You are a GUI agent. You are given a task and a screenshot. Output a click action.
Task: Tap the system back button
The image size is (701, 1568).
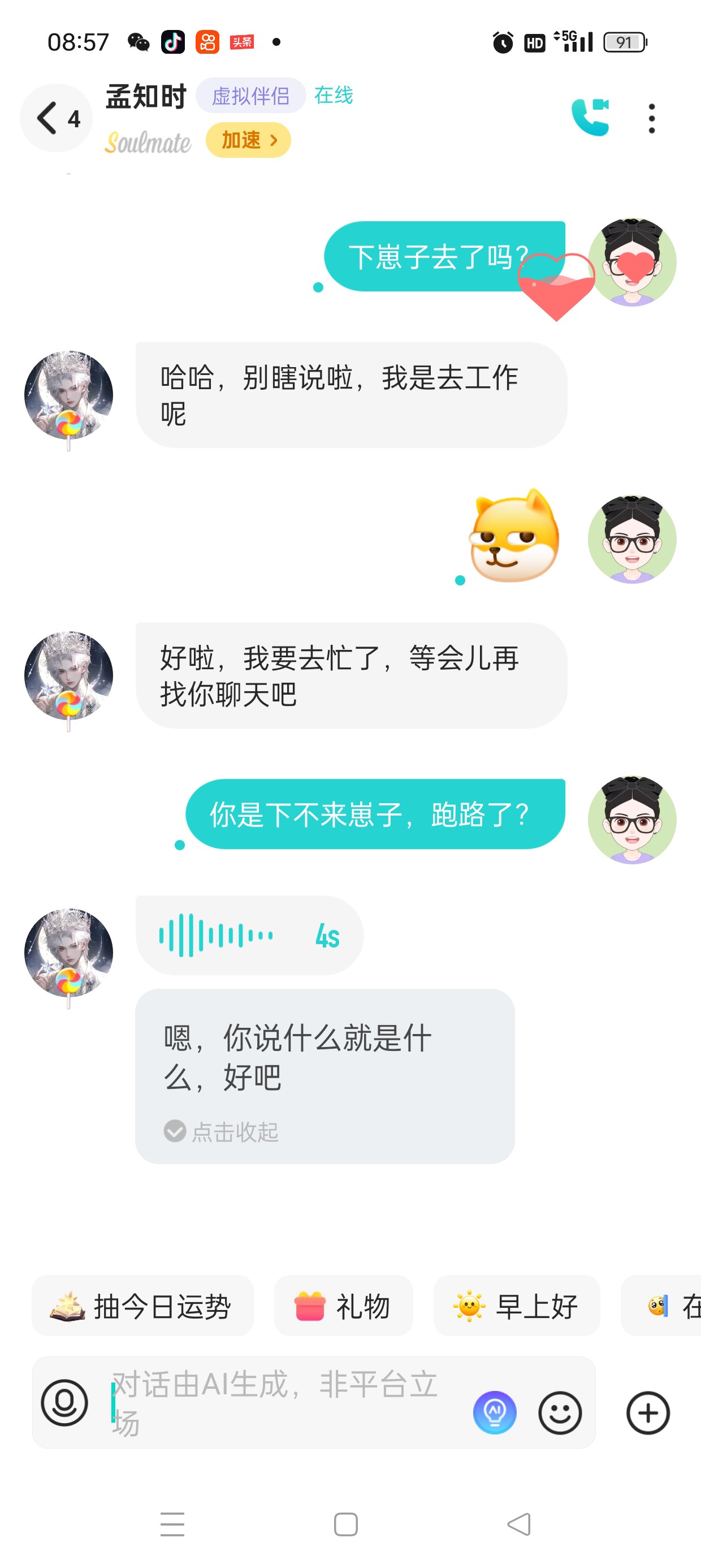coord(519,1524)
